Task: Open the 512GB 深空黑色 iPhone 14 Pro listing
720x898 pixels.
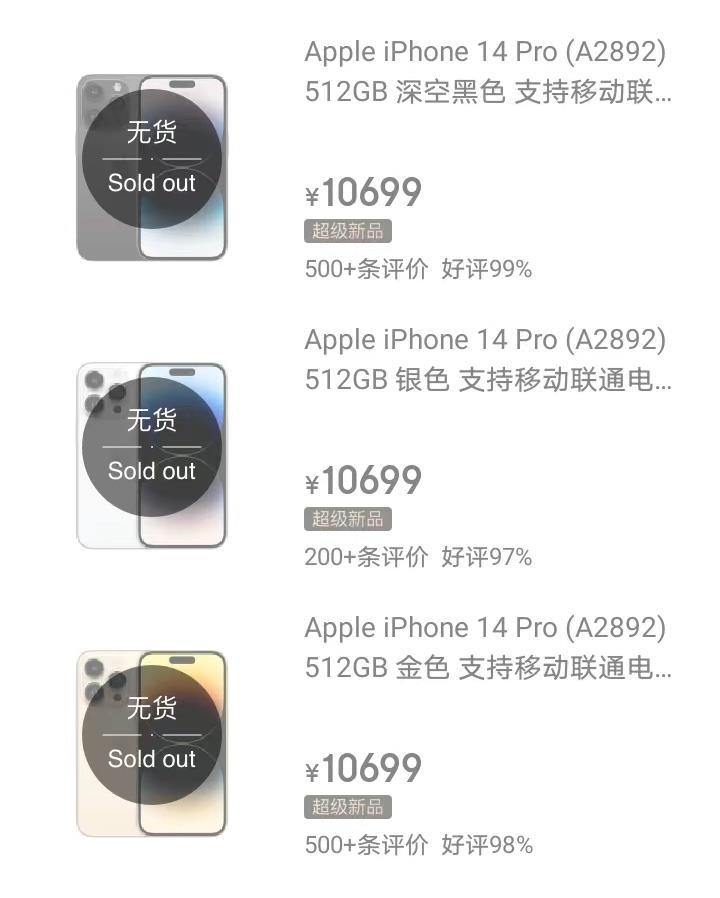Action: [487, 72]
